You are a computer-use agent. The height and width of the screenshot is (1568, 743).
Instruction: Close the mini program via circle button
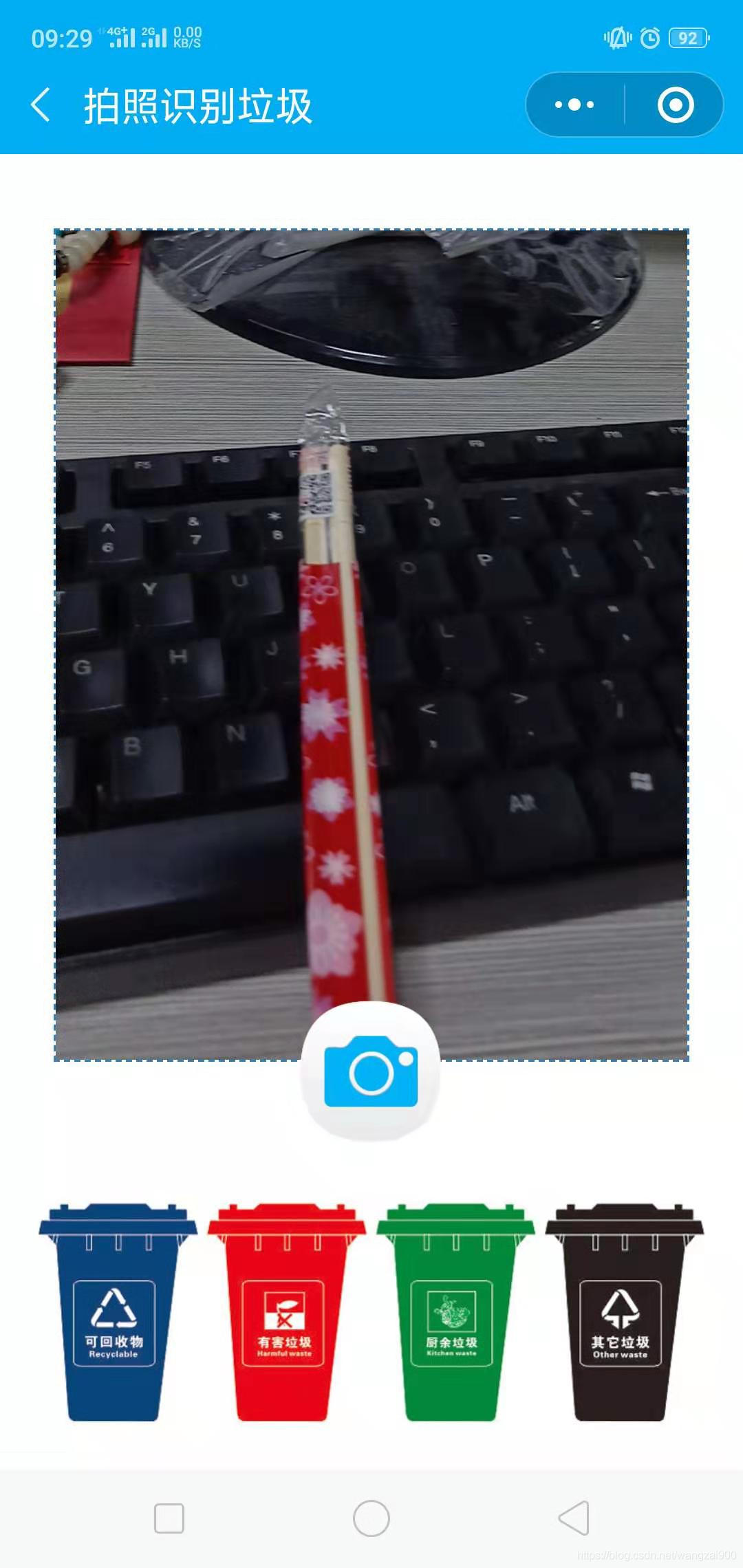[x=675, y=105]
